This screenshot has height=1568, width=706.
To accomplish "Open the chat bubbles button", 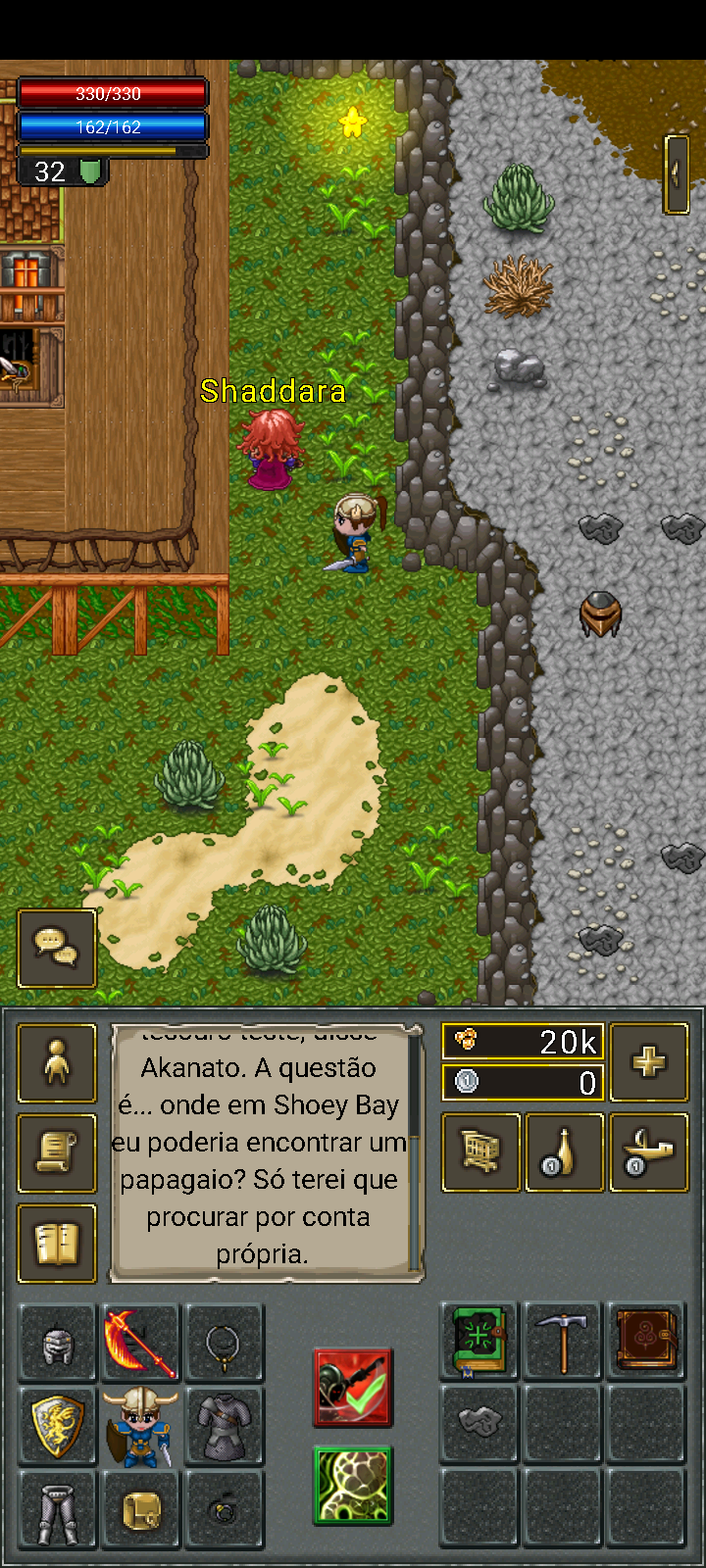I will pyautogui.click(x=57, y=948).
